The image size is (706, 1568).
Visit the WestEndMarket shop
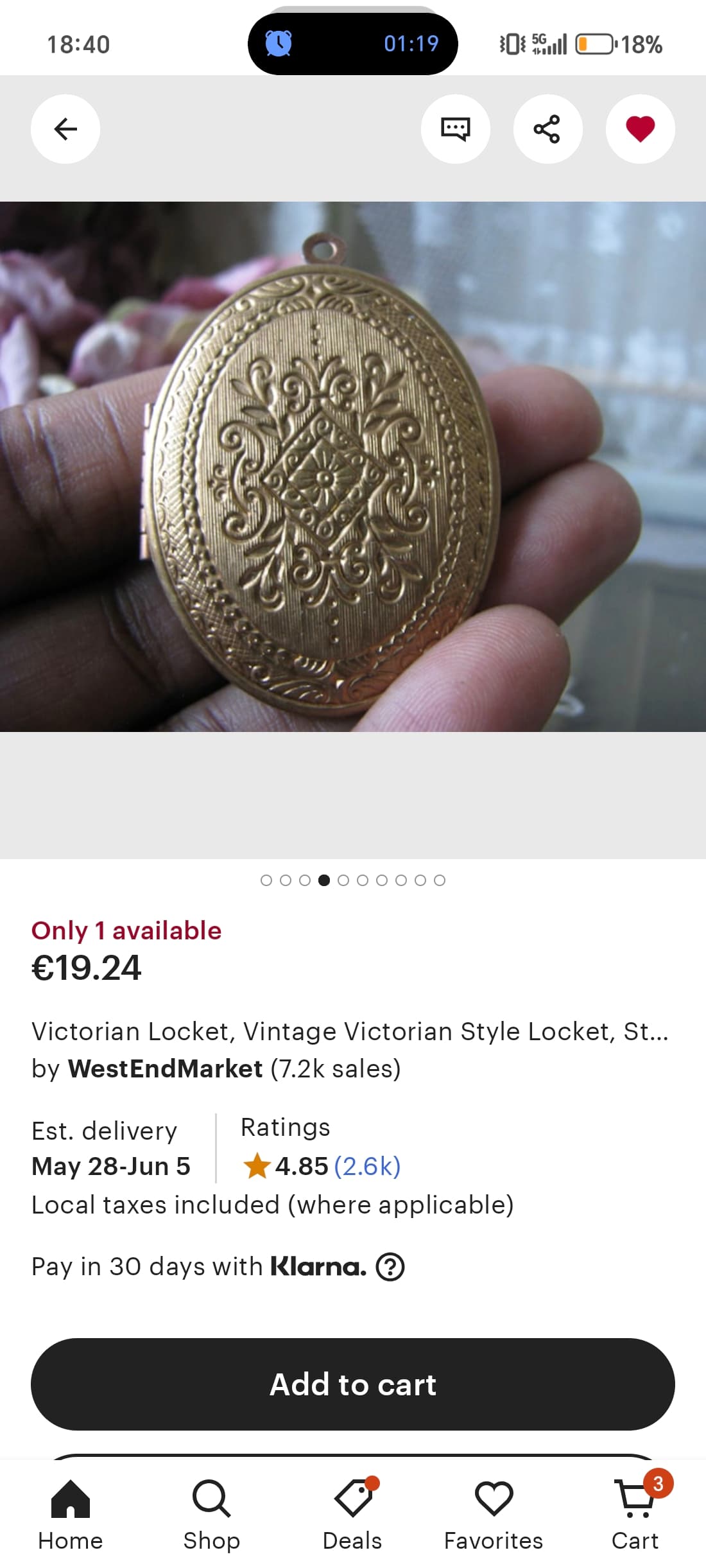tap(166, 1068)
